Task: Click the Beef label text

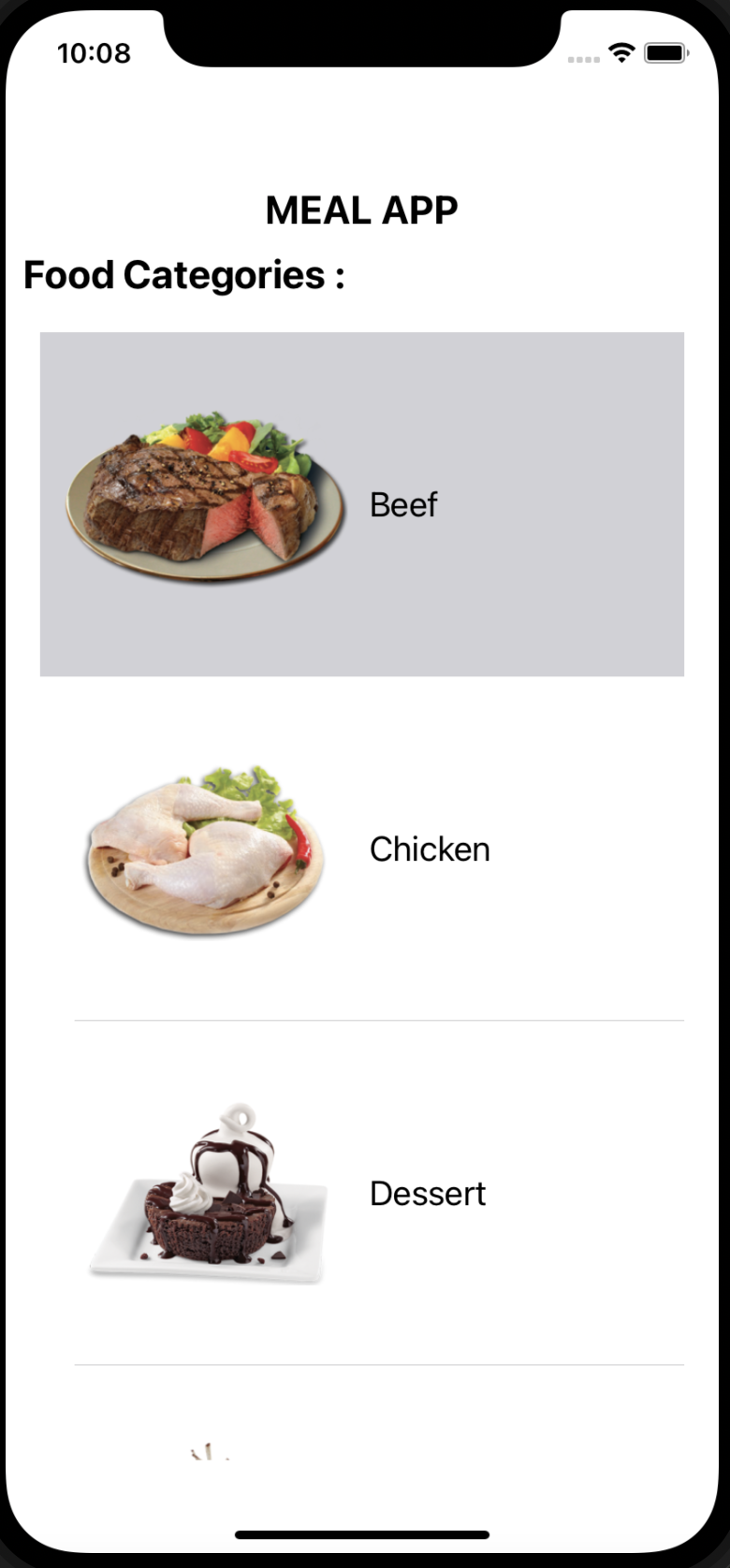Action: [x=403, y=503]
